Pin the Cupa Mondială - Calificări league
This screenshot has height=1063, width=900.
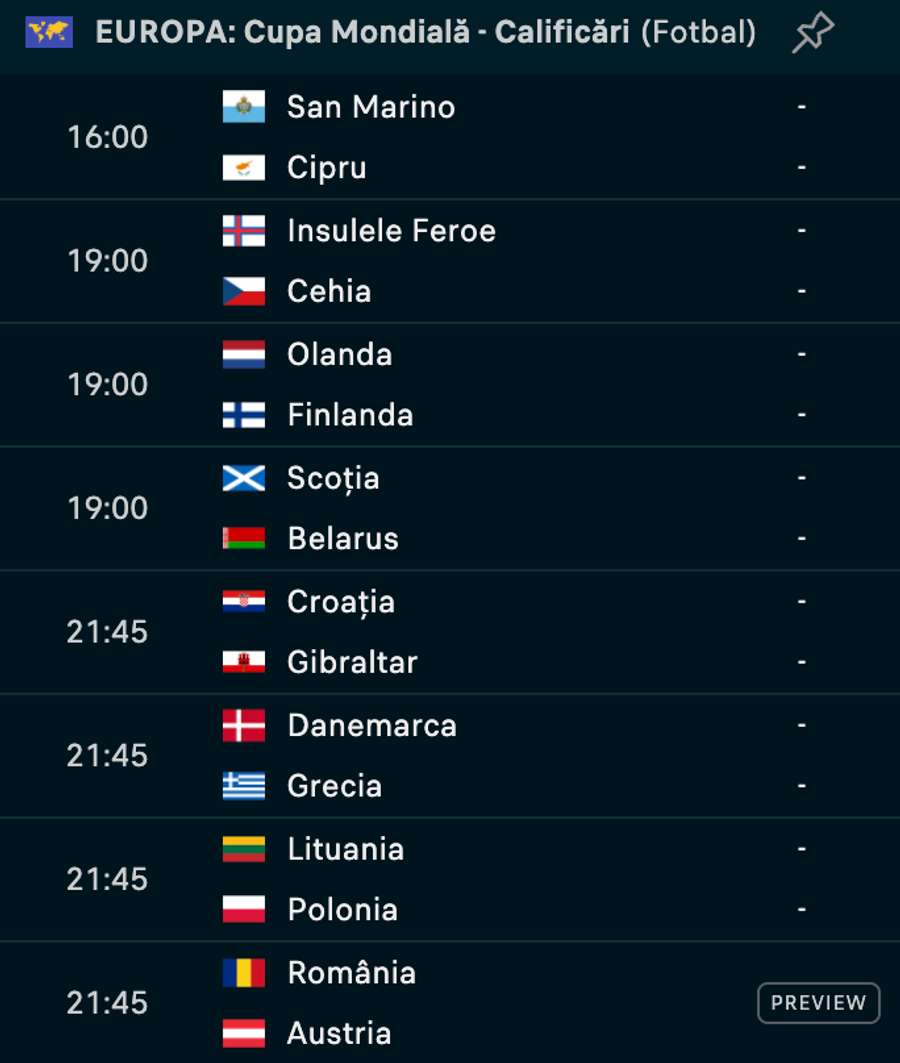click(x=812, y=34)
